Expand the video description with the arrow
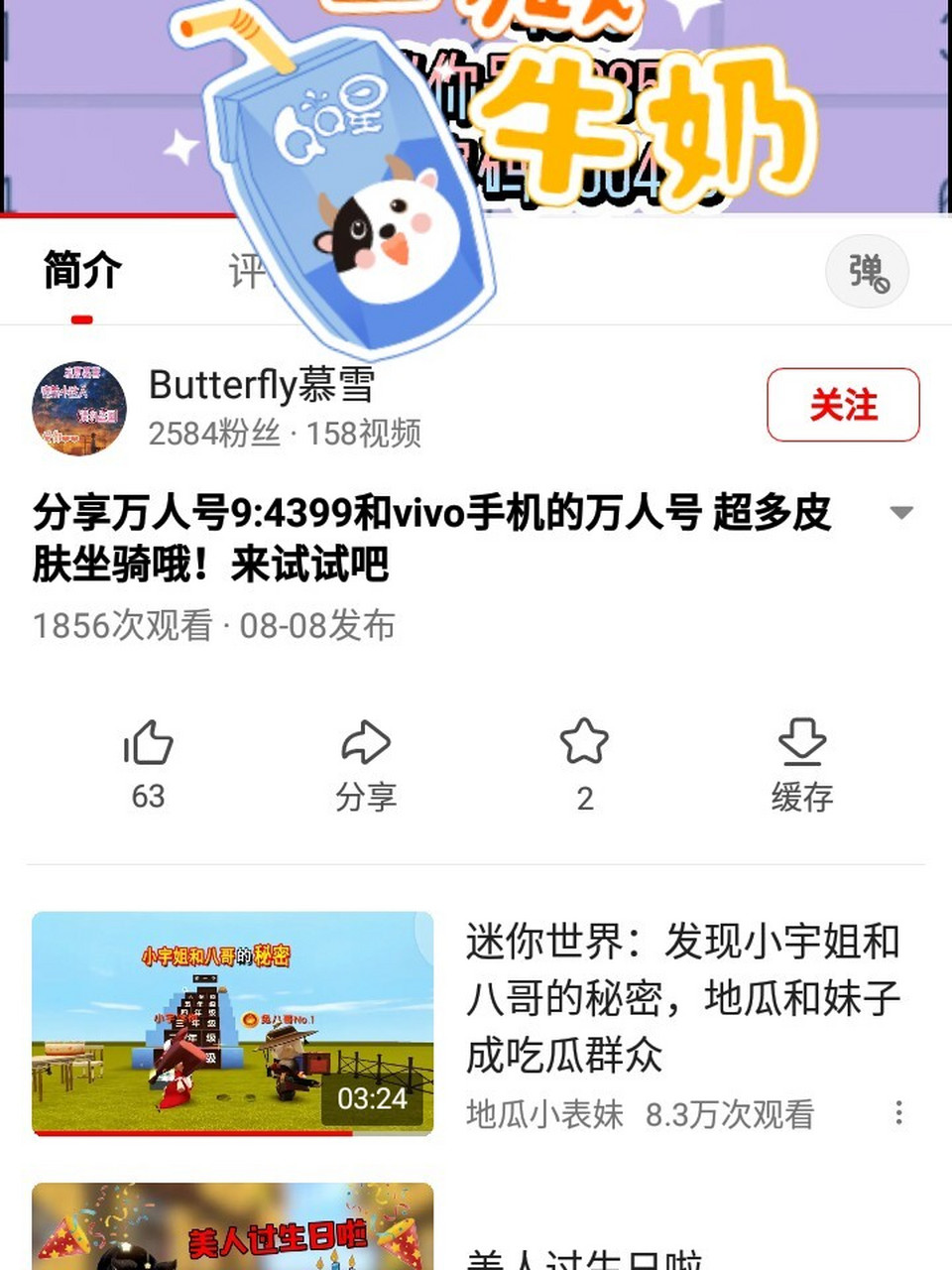 click(902, 512)
